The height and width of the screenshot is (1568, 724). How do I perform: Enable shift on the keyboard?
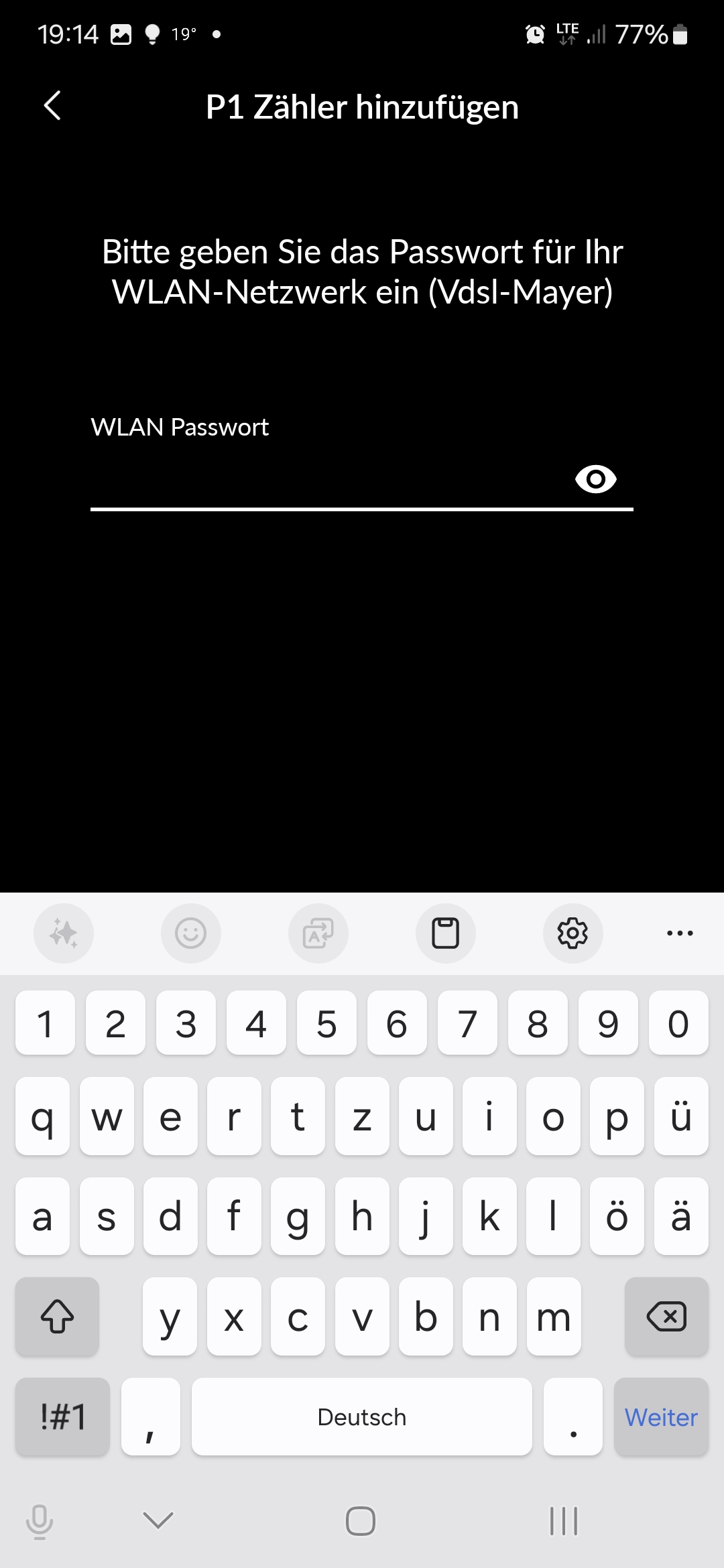57,1317
